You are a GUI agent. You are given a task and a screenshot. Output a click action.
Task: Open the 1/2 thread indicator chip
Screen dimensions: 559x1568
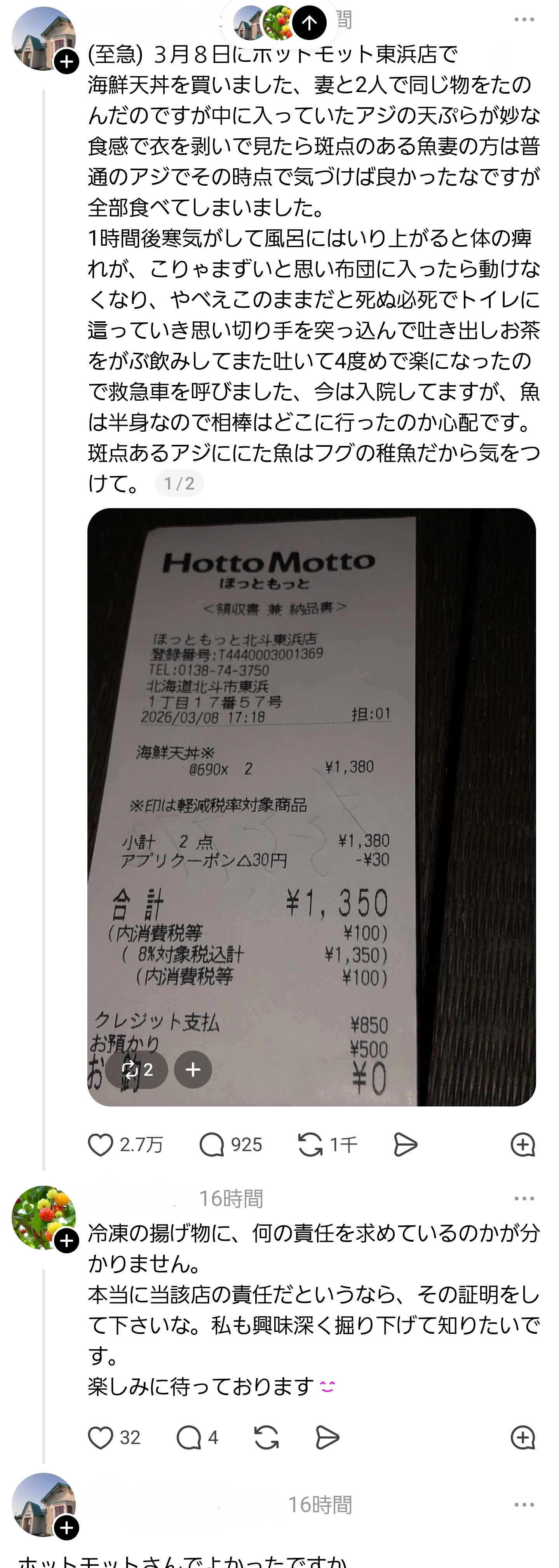tap(179, 484)
